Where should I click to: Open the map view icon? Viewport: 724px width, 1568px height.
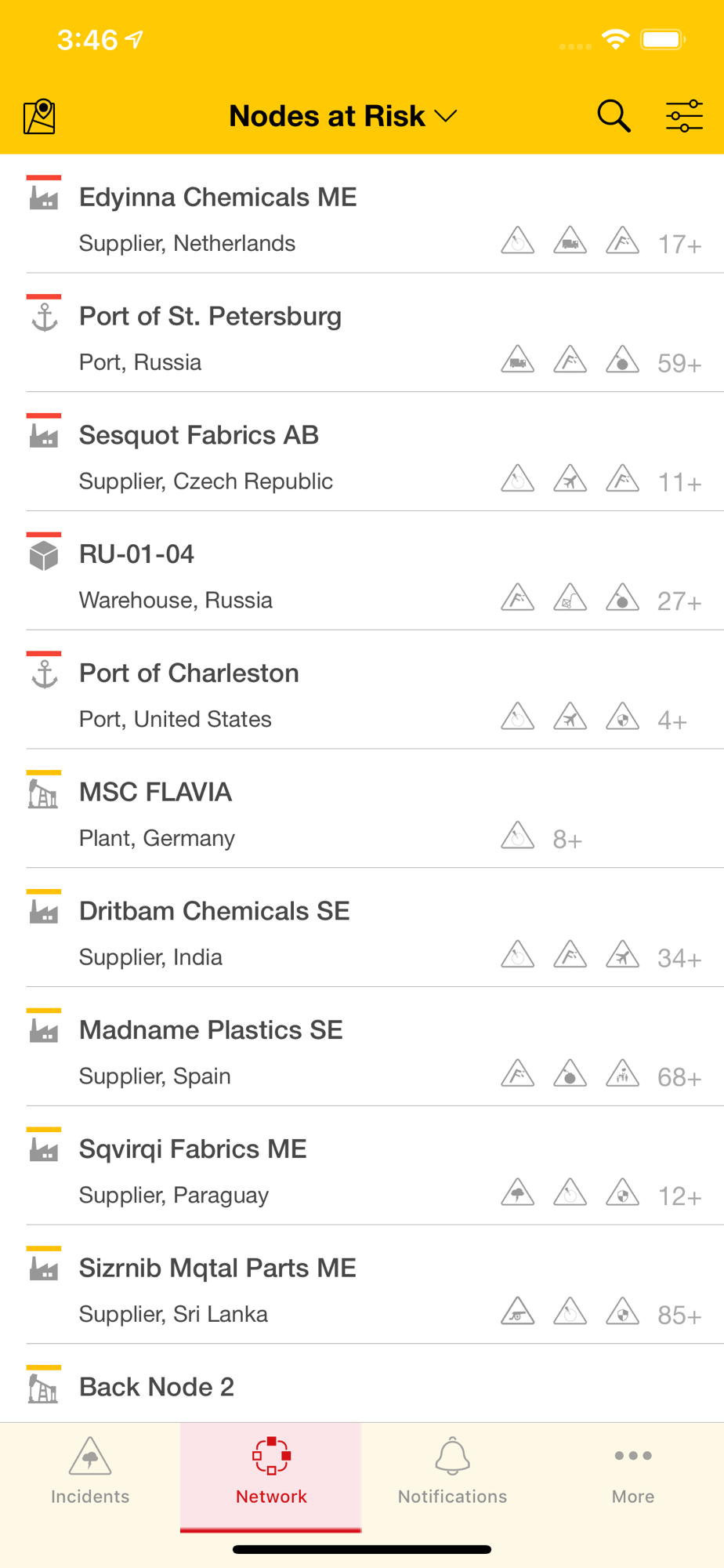click(39, 117)
